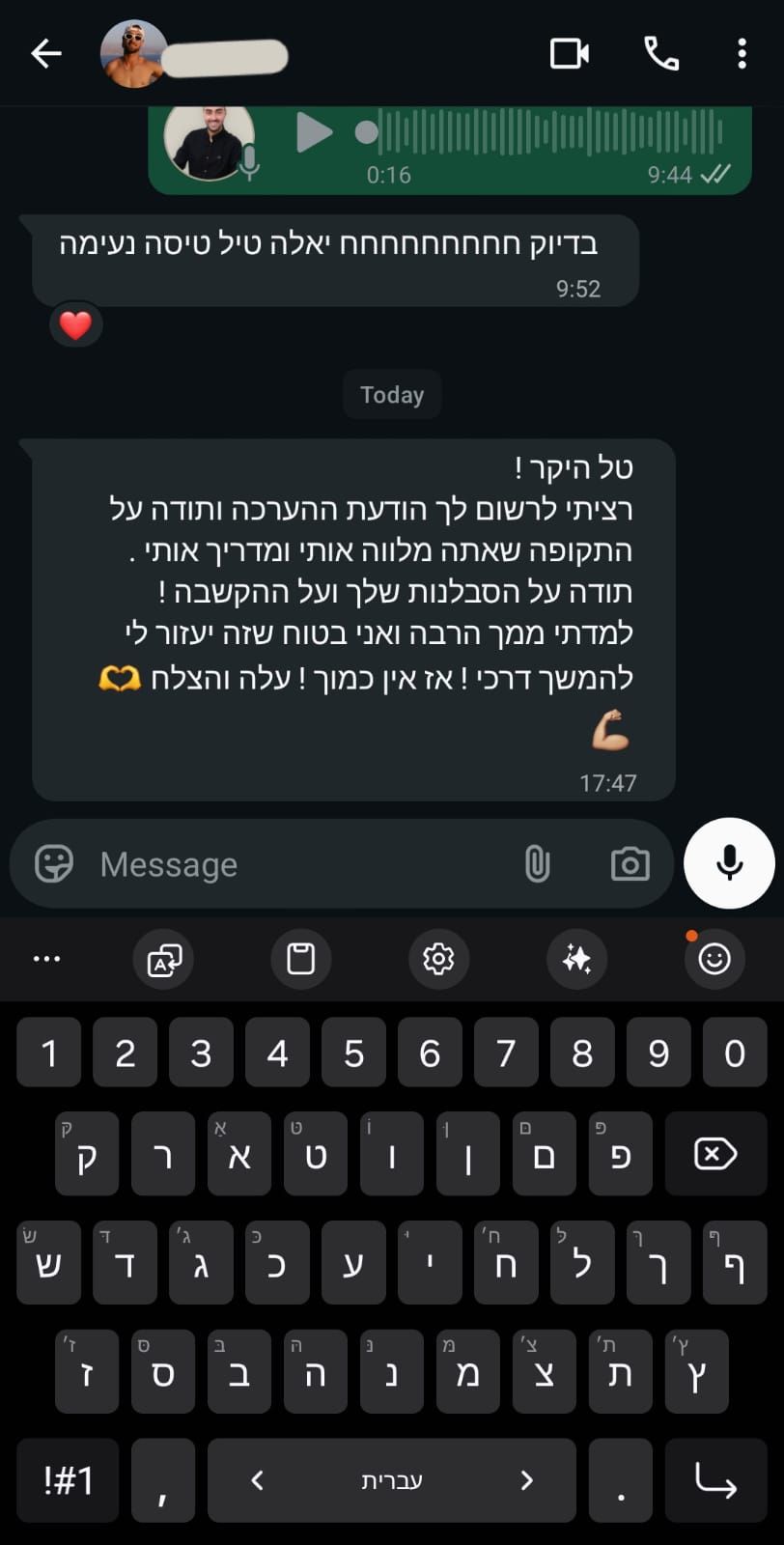
Task: Open the emoji and sticker picker
Action: click(x=54, y=864)
